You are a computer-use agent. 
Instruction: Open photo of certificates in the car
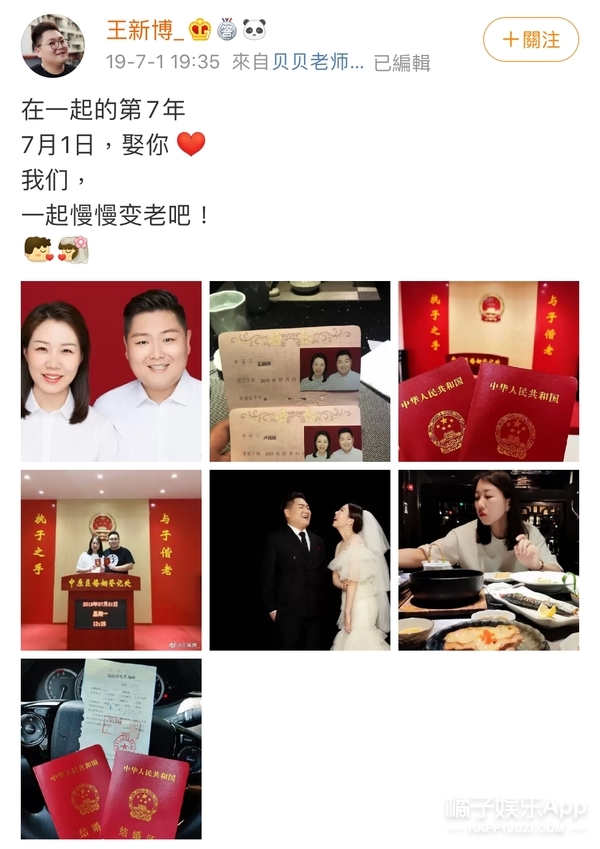click(x=111, y=748)
